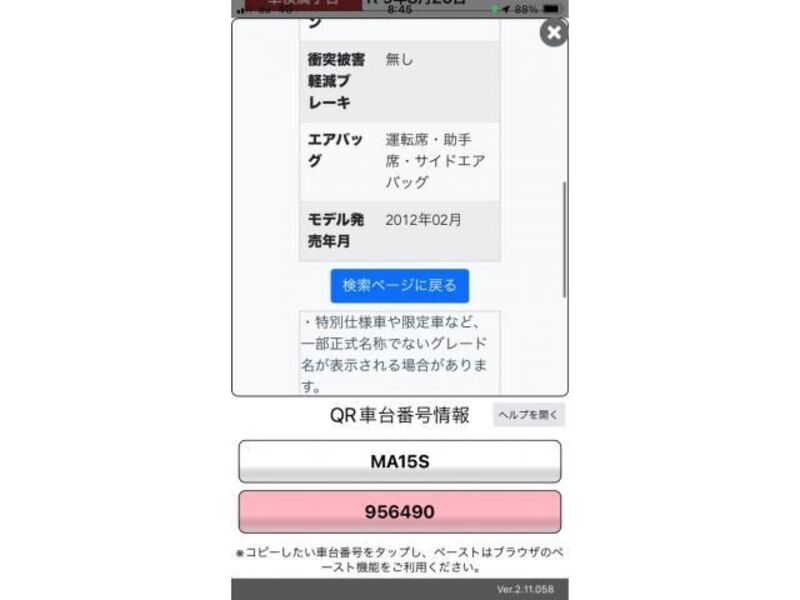Close the vehicle details popup
The image size is (800, 600).
pos(553,33)
